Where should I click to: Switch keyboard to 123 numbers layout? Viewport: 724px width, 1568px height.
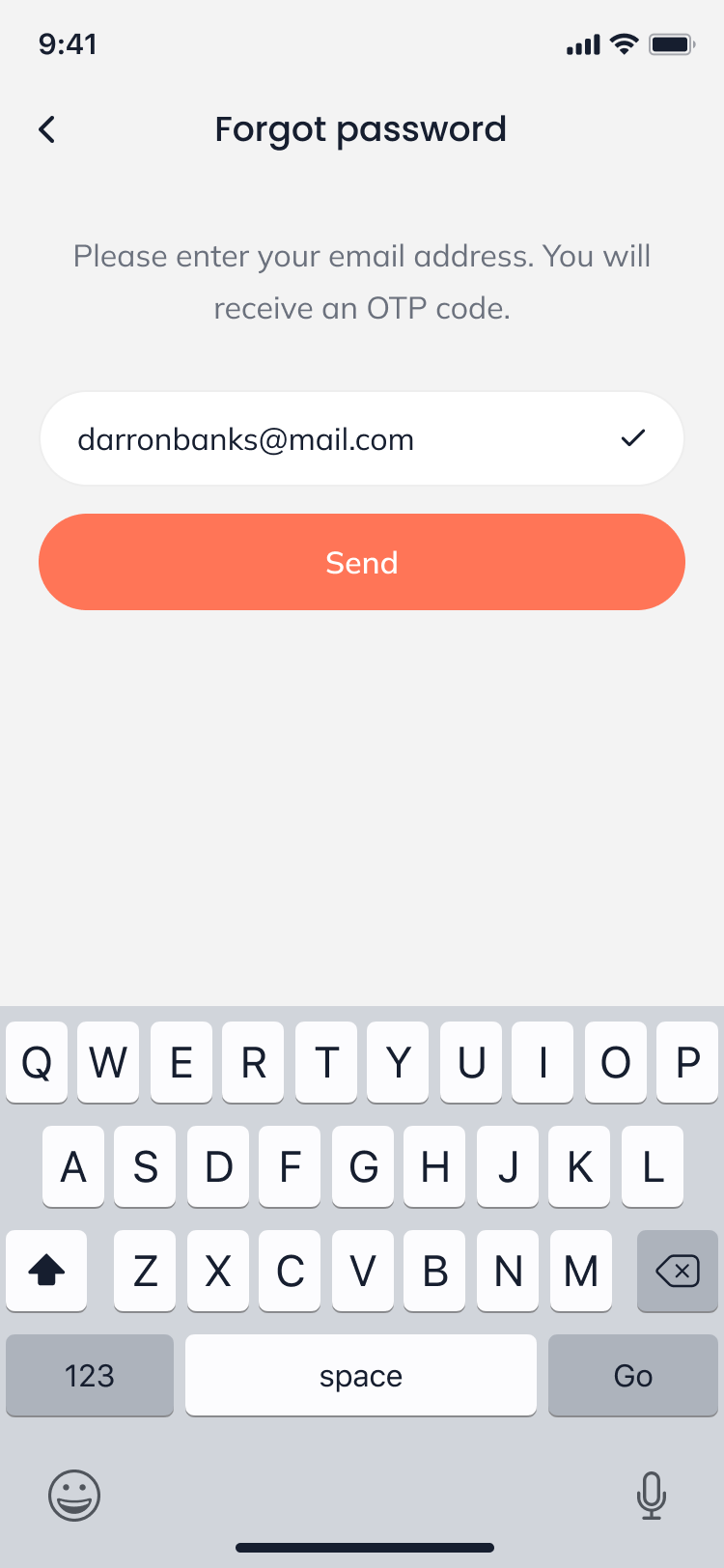[90, 1375]
